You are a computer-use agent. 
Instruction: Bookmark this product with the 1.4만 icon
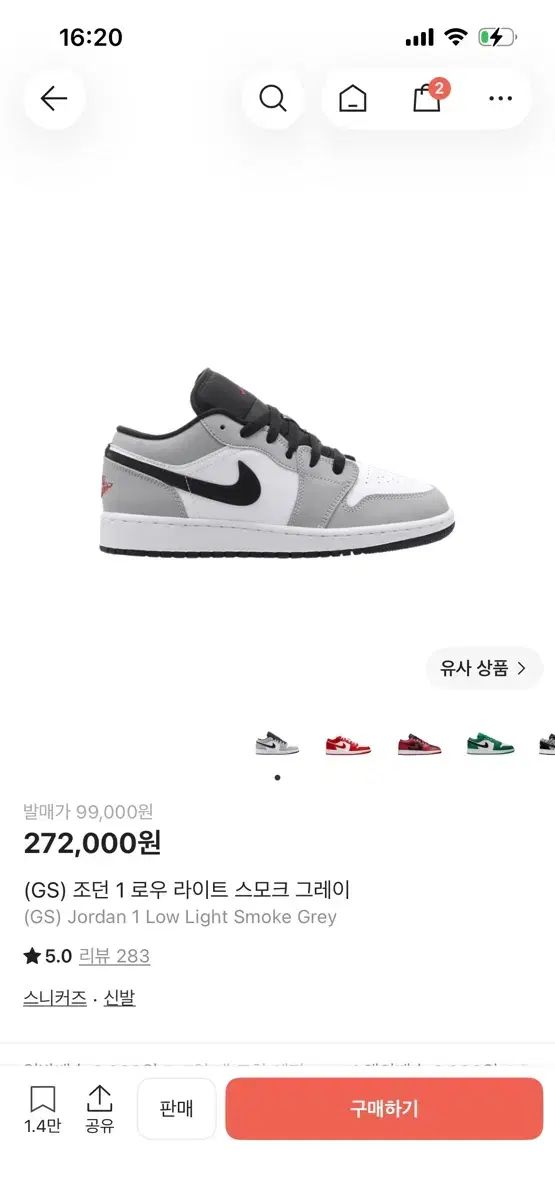pyautogui.click(x=43, y=1109)
